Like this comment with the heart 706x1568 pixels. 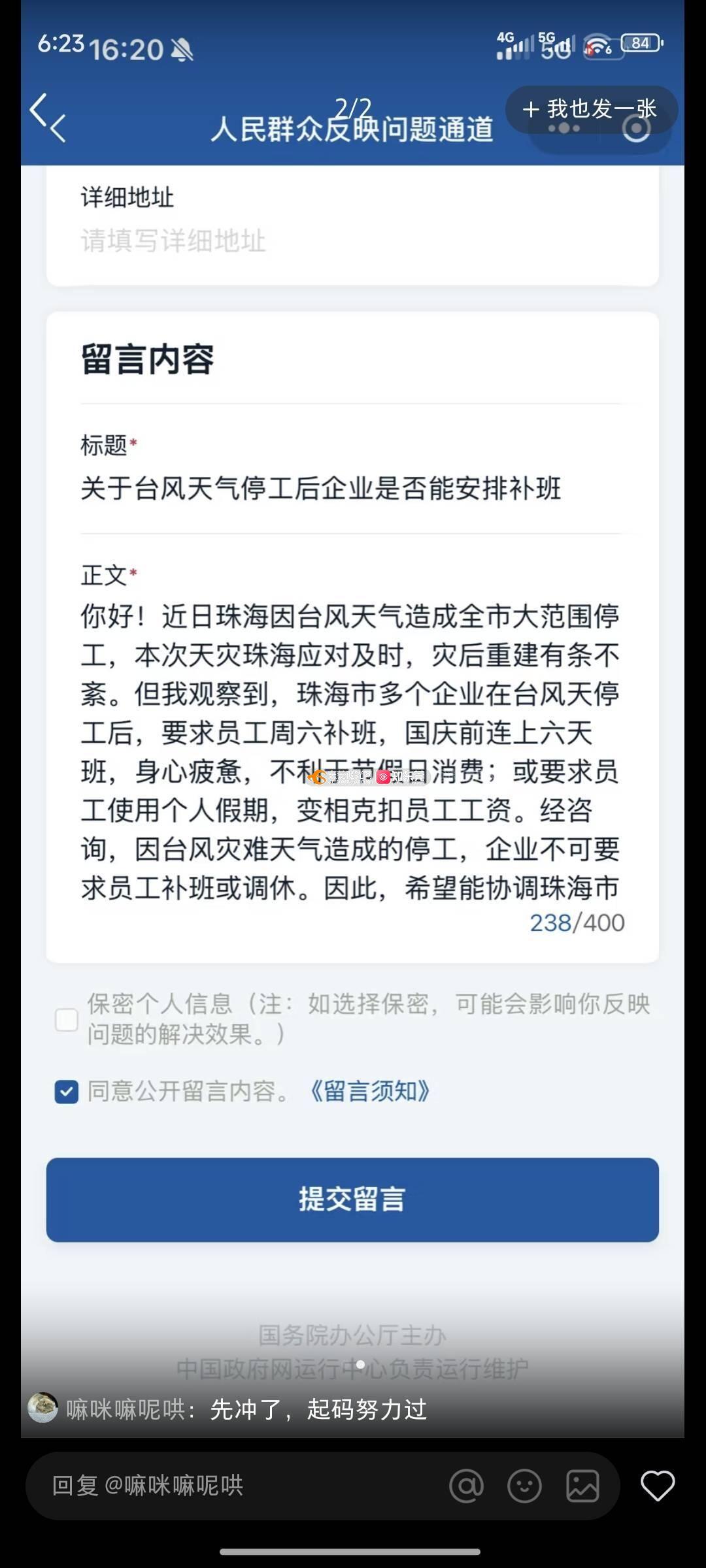click(x=657, y=1486)
